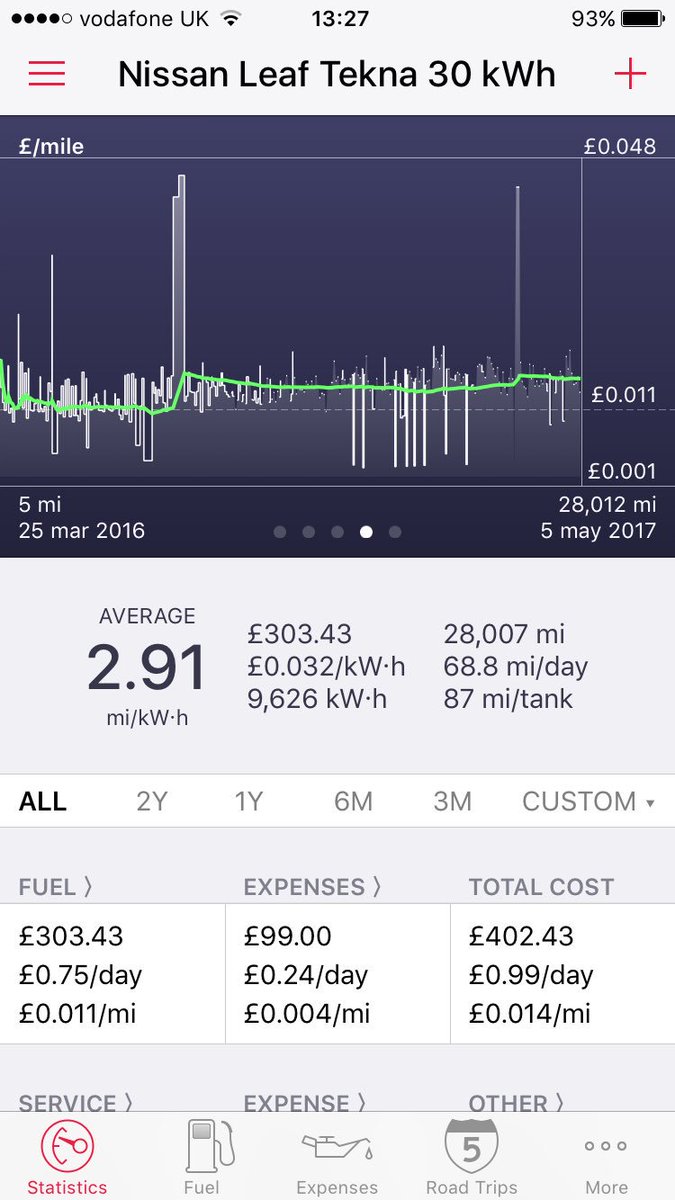
Task: Open the OTHER costs section
Action: click(516, 1104)
